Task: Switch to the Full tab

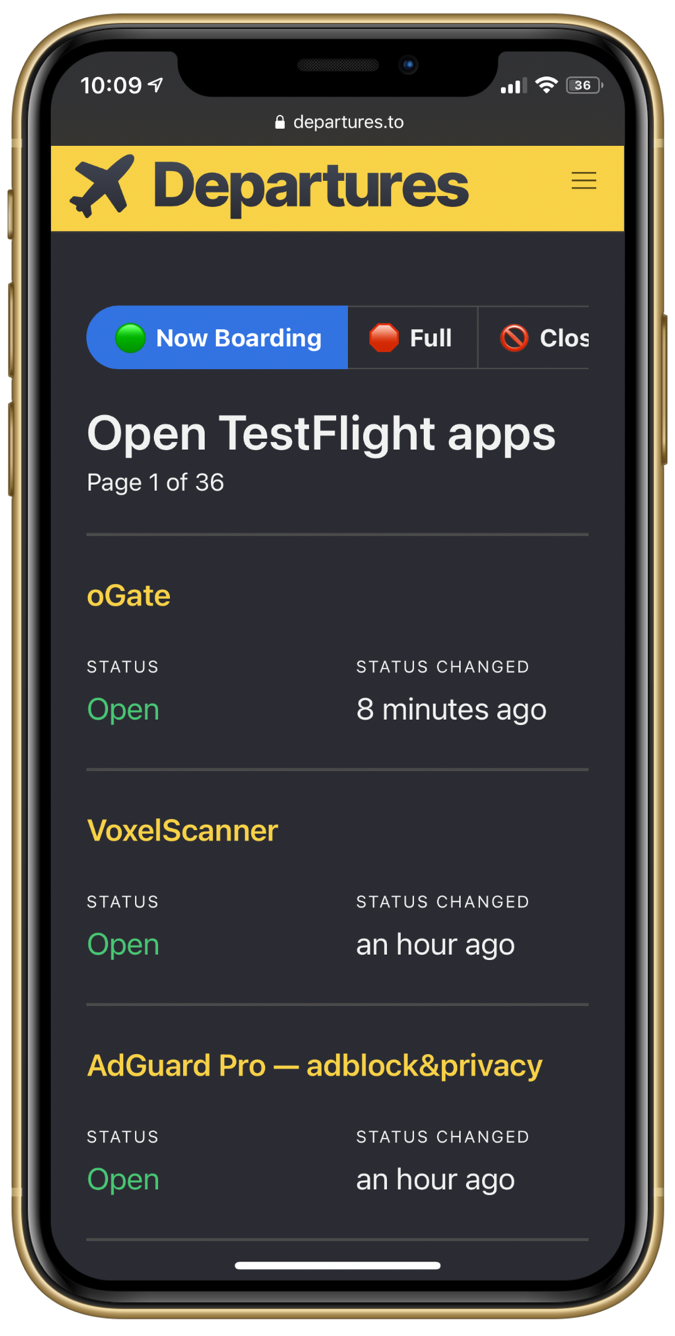Action: pos(413,338)
